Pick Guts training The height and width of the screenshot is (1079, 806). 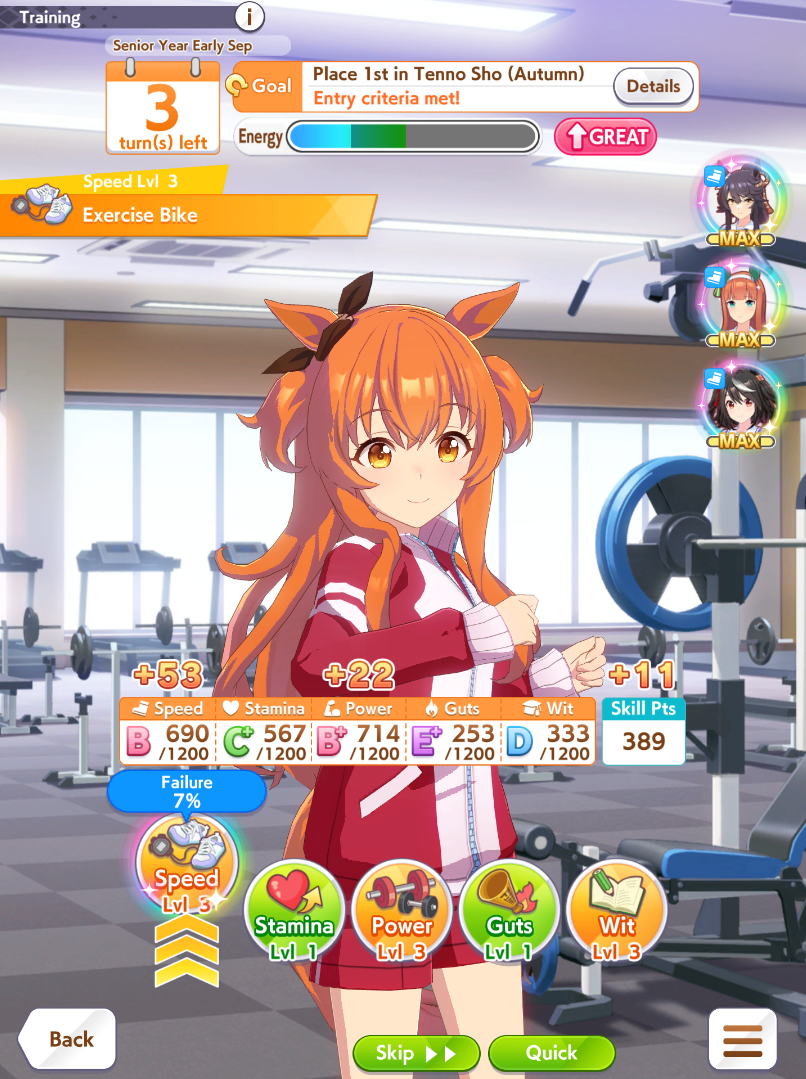[x=509, y=909]
